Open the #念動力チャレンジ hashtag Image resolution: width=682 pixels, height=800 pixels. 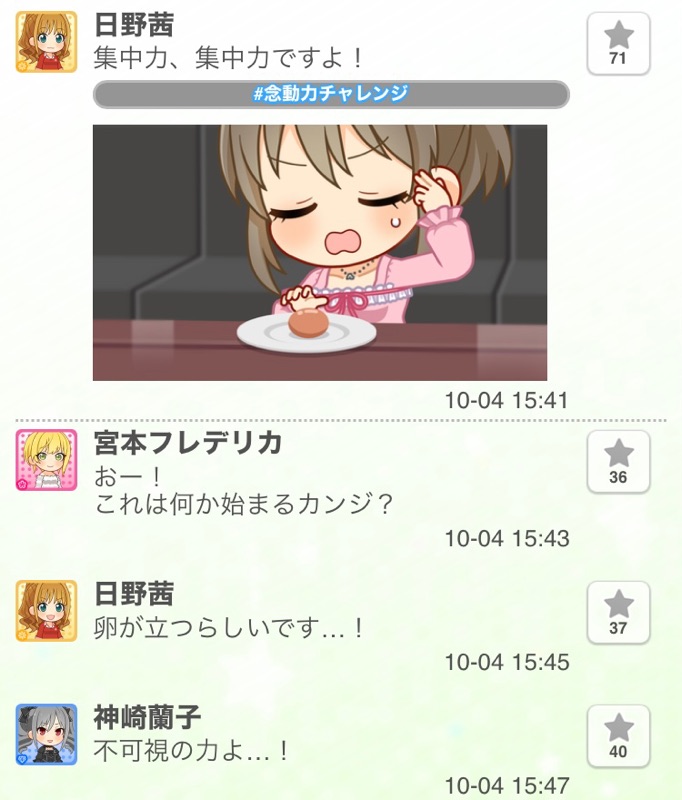[x=331, y=94]
